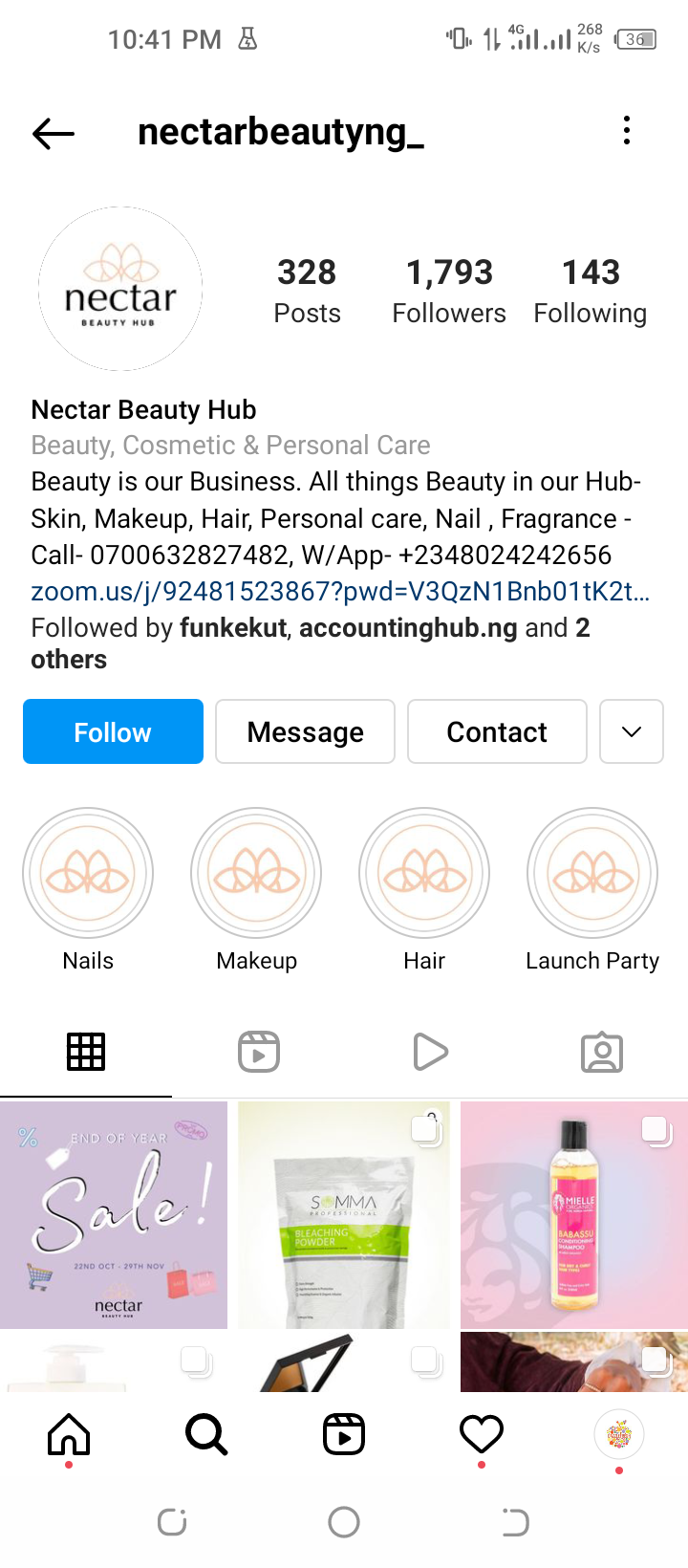Open Reels from the bottom navigation bar
688x1568 pixels.
pyautogui.click(x=344, y=1434)
